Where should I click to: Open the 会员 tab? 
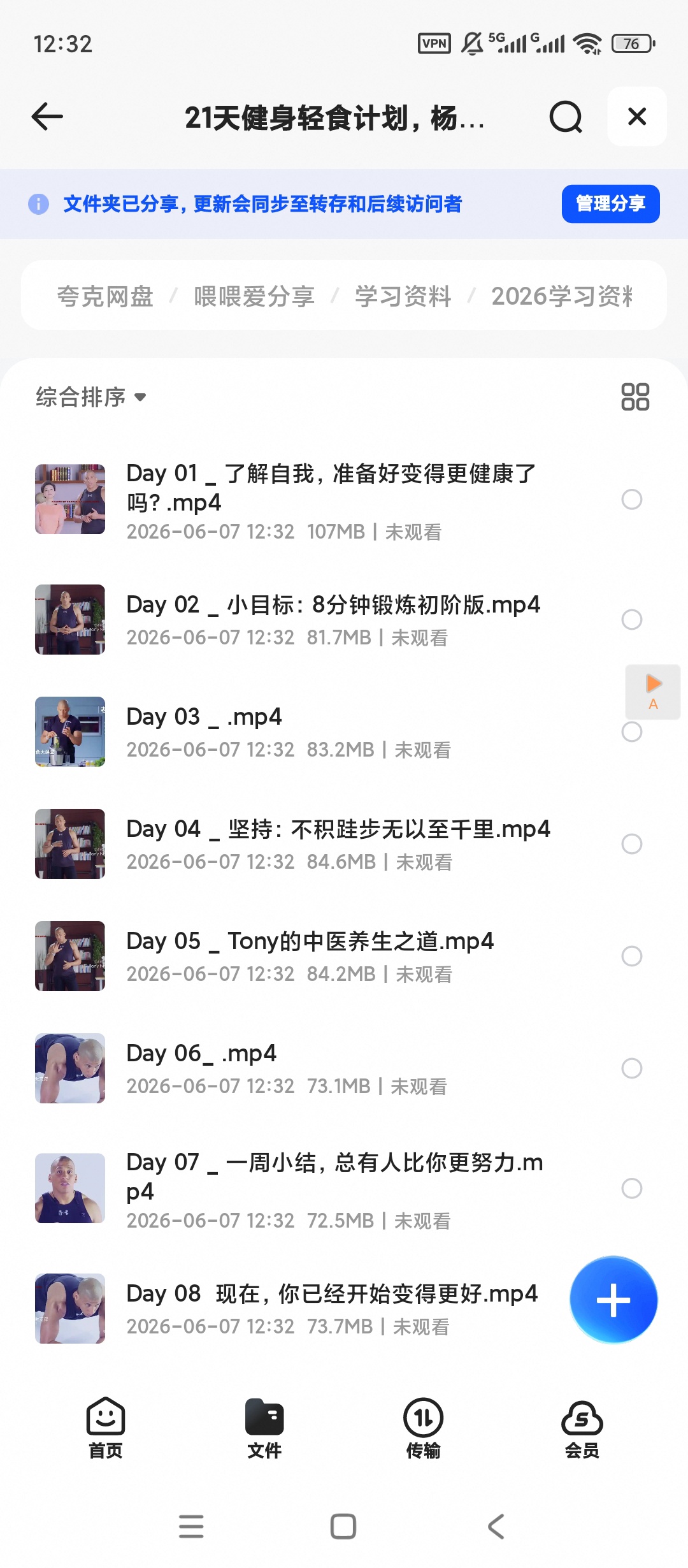click(x=582, y=1428)
